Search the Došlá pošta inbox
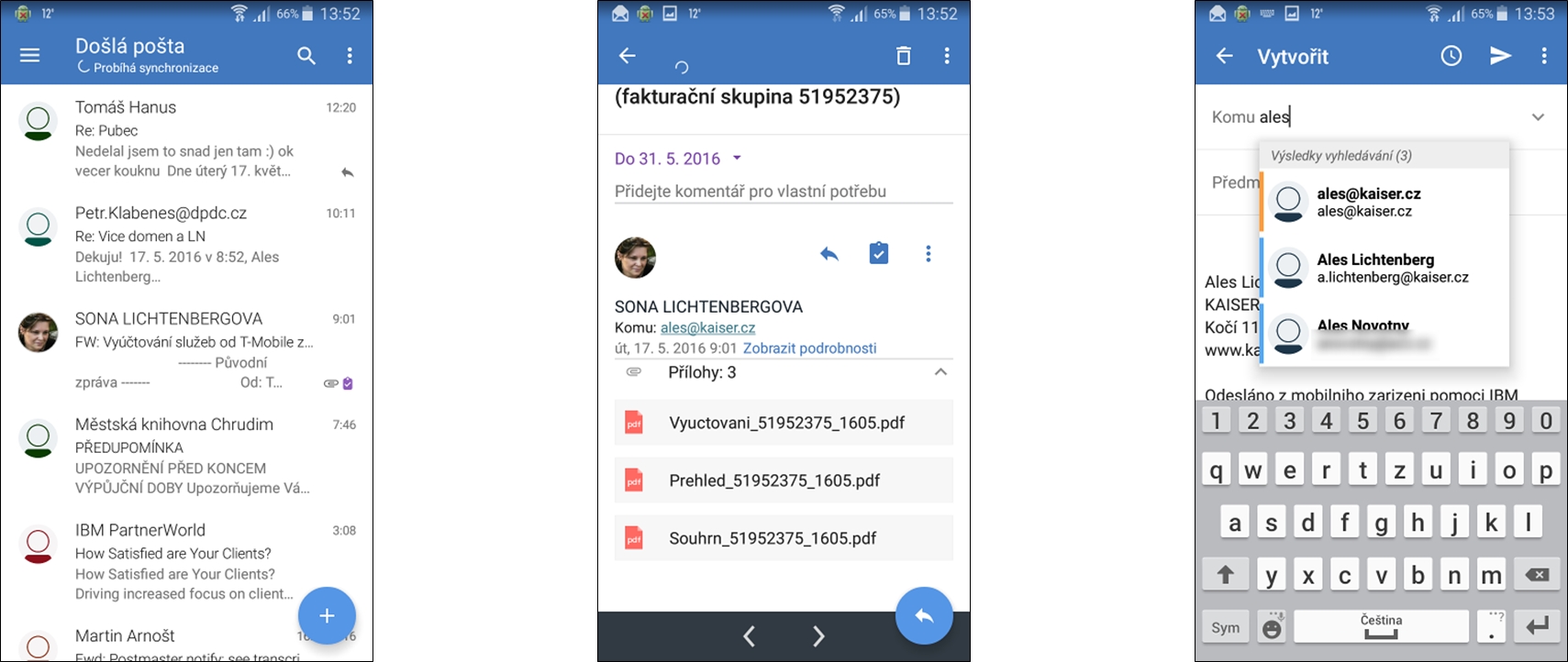 (x=306, y=56)
